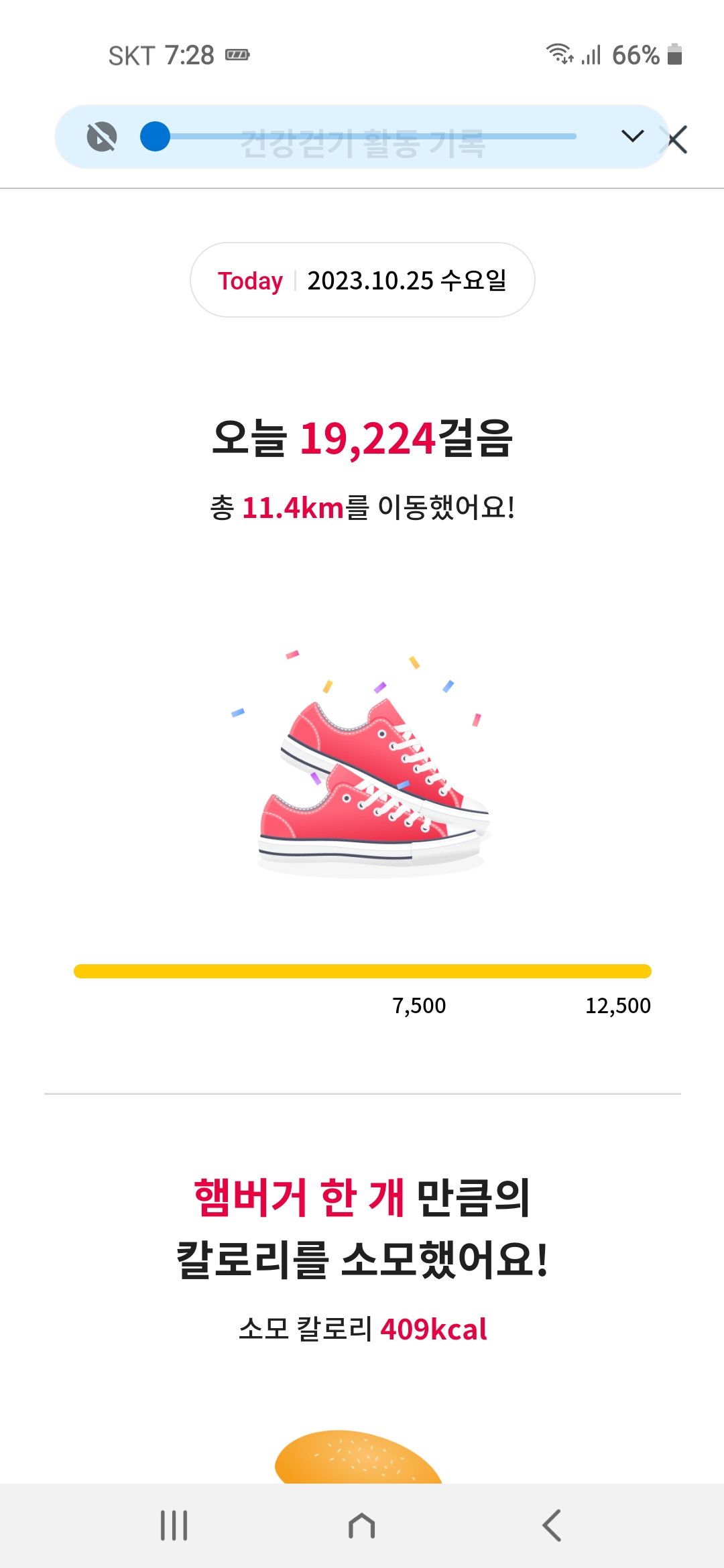This screenshot has height=1568, width=724.
Task: Go back with the system back button
Action: tap(551, 1526)
